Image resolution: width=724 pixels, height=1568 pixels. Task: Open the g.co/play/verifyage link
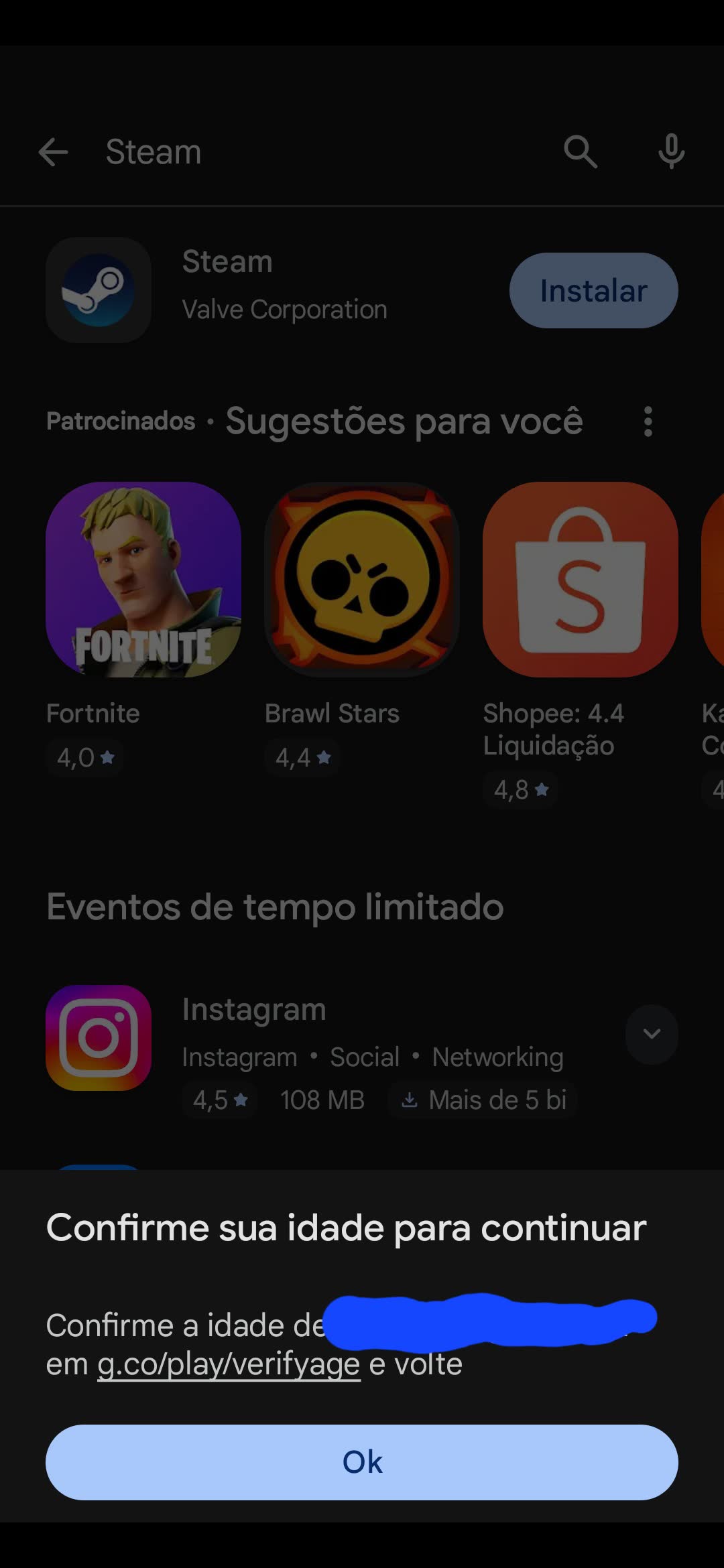[x=229, y=1364]
